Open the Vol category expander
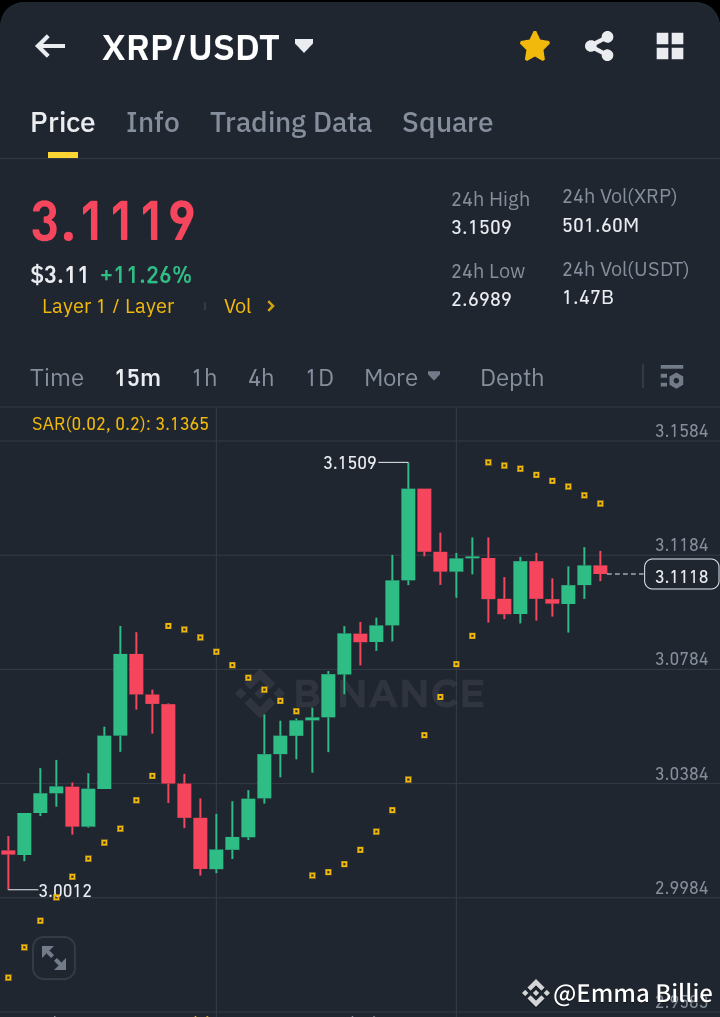Screen dimensions: 720x1017 coord(249,306)
